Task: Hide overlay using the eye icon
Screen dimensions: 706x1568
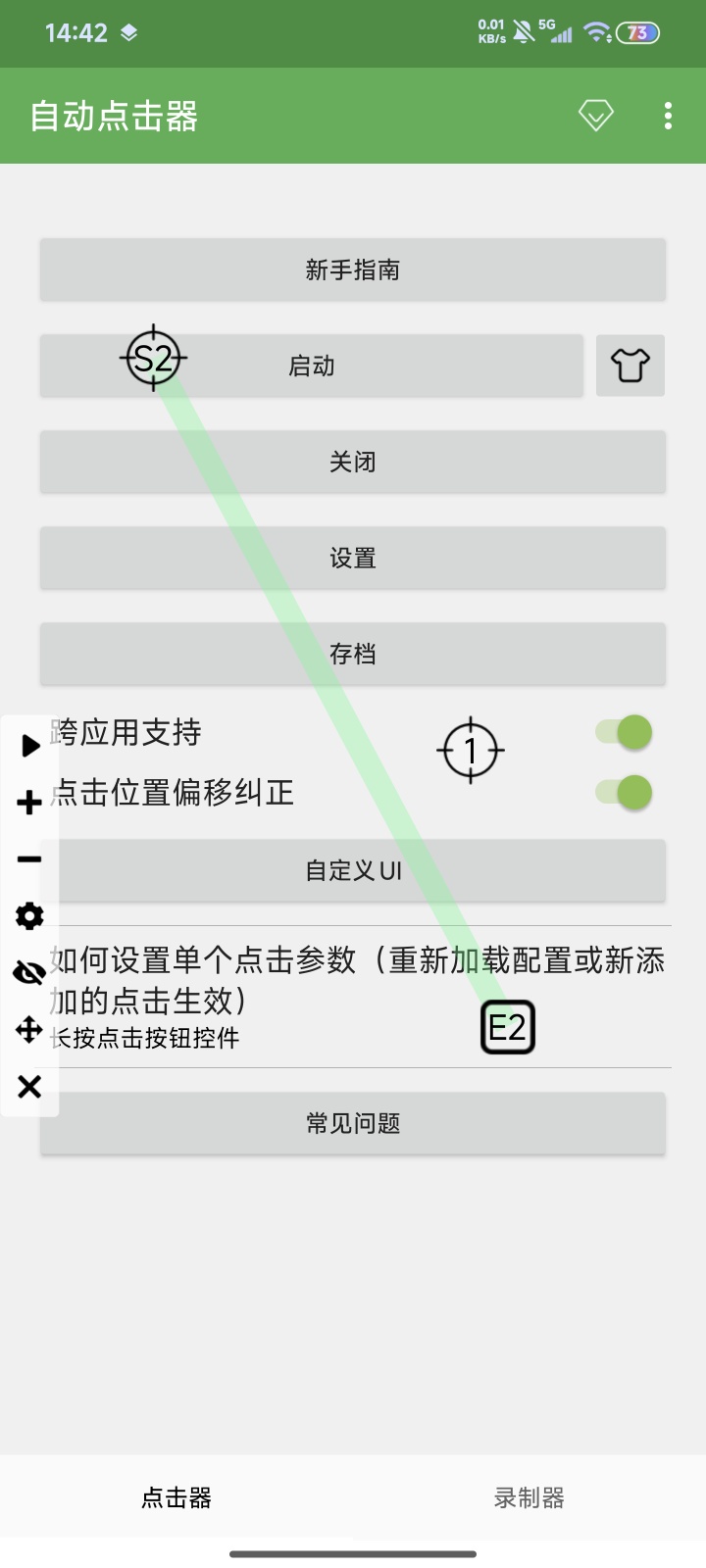Action: pyautogui.click(x=29, y=972)
